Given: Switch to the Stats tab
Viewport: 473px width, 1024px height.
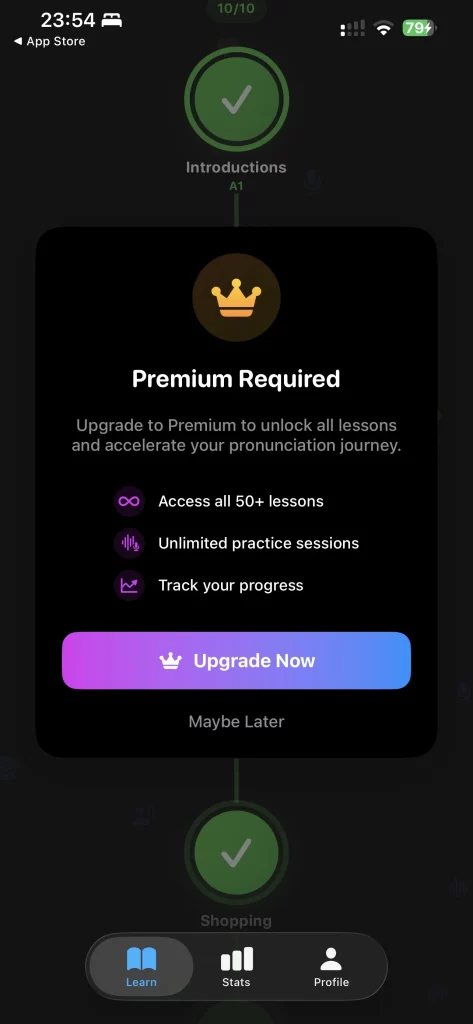Looking at the screenshot, I should (236, 967).
